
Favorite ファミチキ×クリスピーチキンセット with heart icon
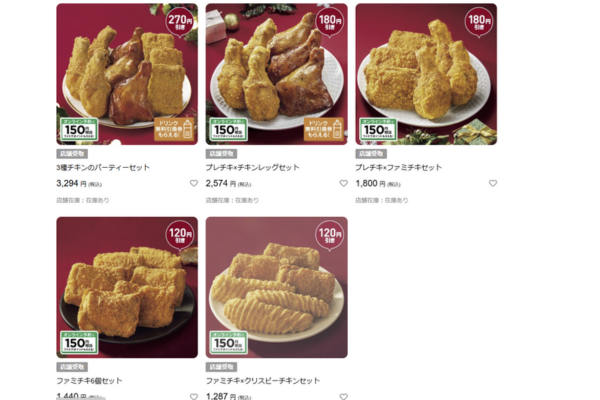pos(343,396)
